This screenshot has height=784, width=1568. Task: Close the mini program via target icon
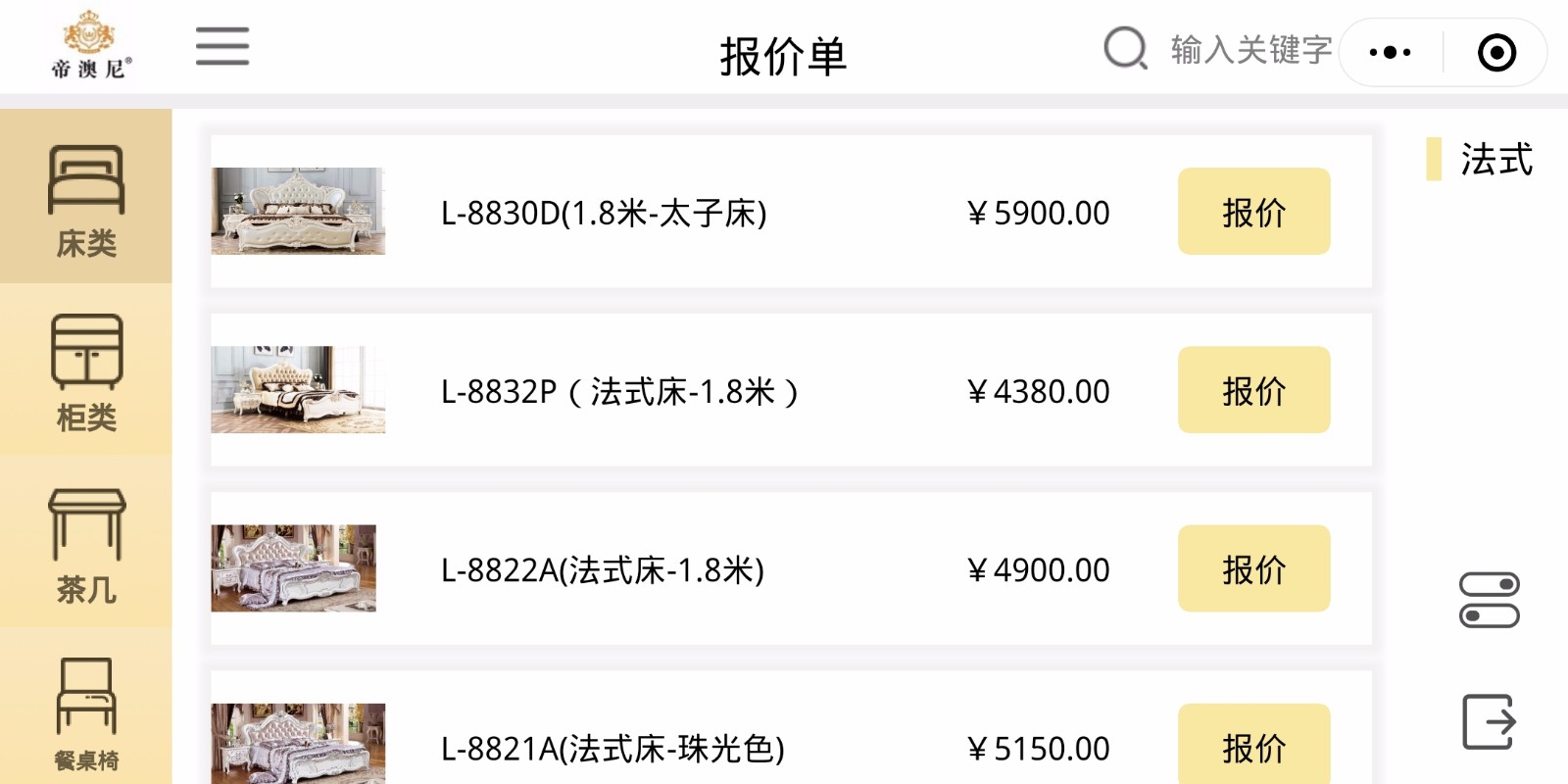click(x=1496, y=53)
